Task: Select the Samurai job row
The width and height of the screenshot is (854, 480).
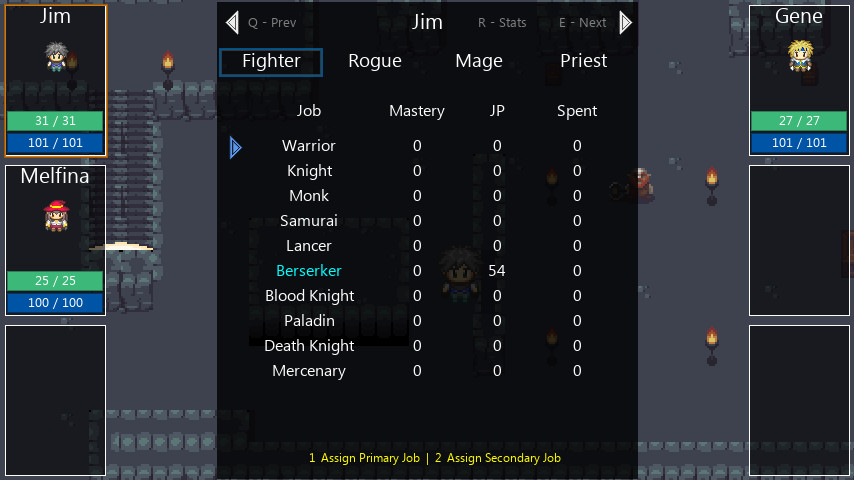Action: tap(309, 221)
